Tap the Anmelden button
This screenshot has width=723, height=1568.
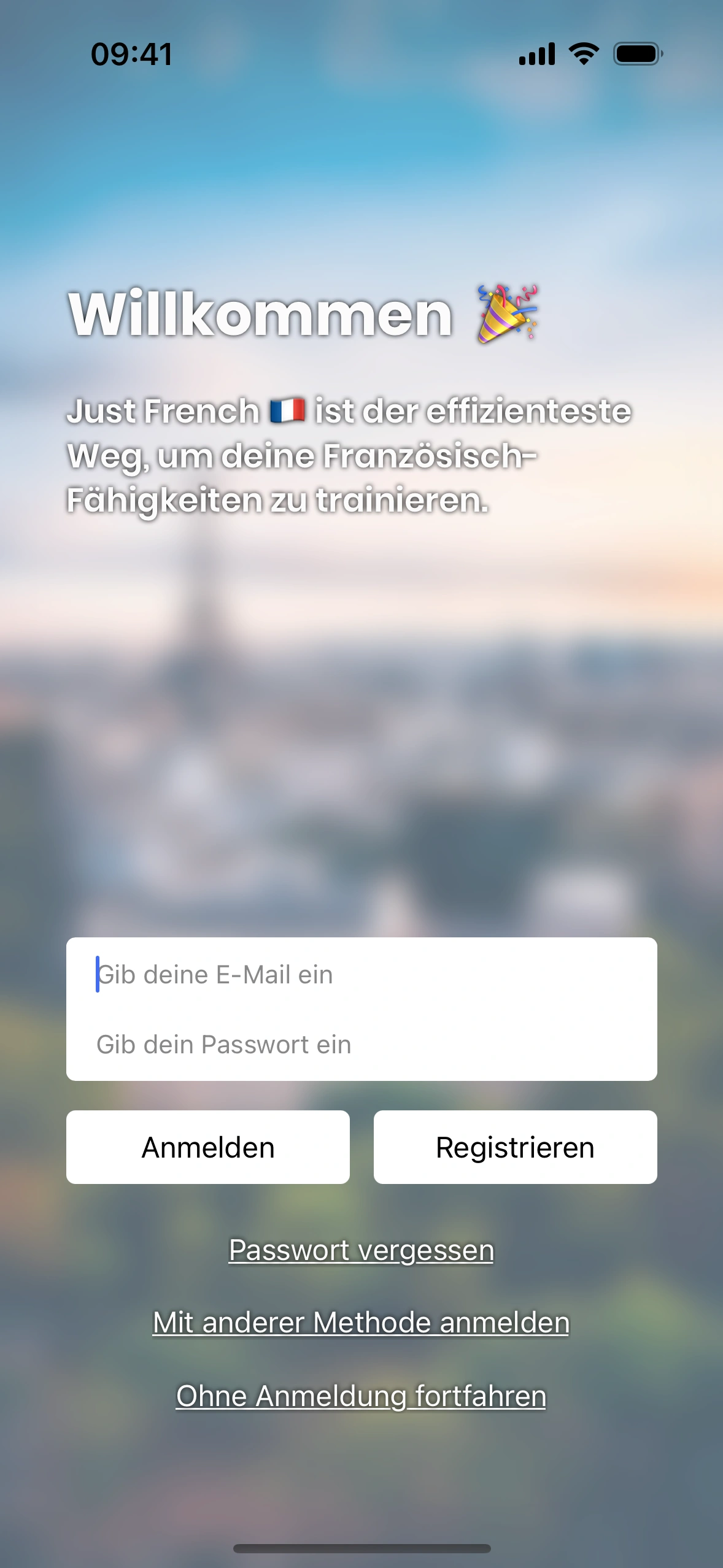click(x=208, y=1147)
